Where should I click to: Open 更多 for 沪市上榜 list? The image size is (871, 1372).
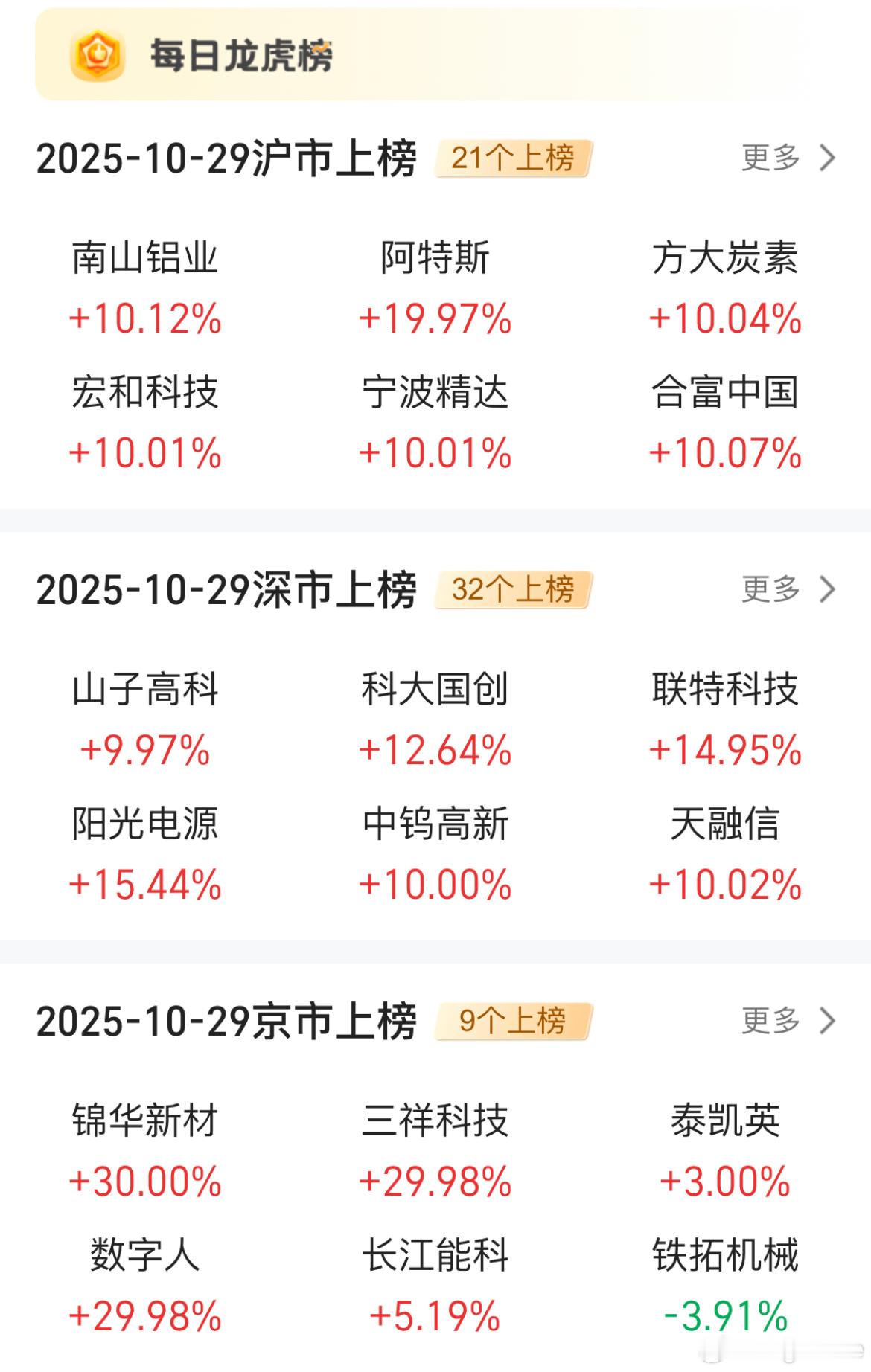[789, 158]
